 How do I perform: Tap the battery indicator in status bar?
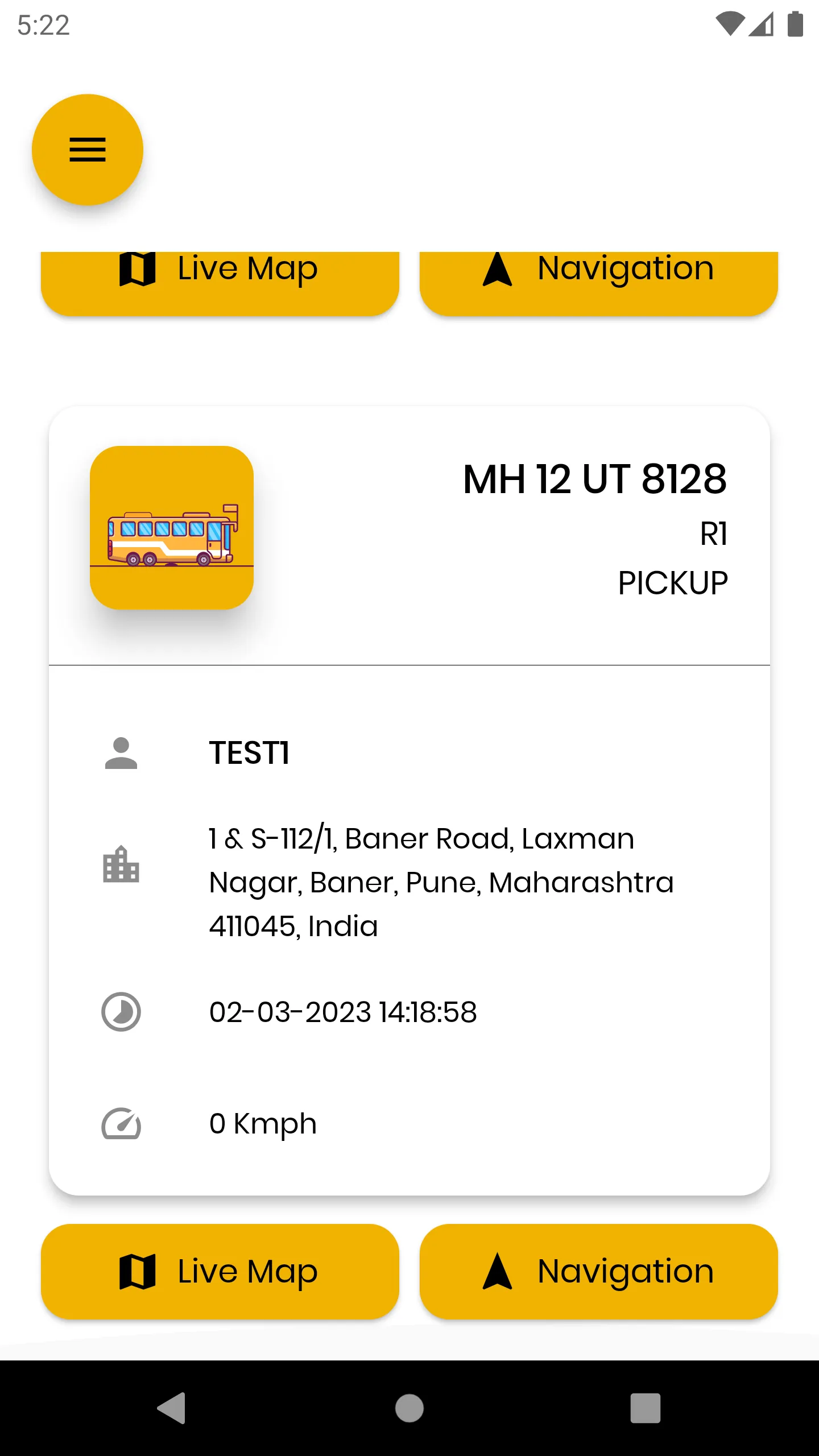[795, 26]
